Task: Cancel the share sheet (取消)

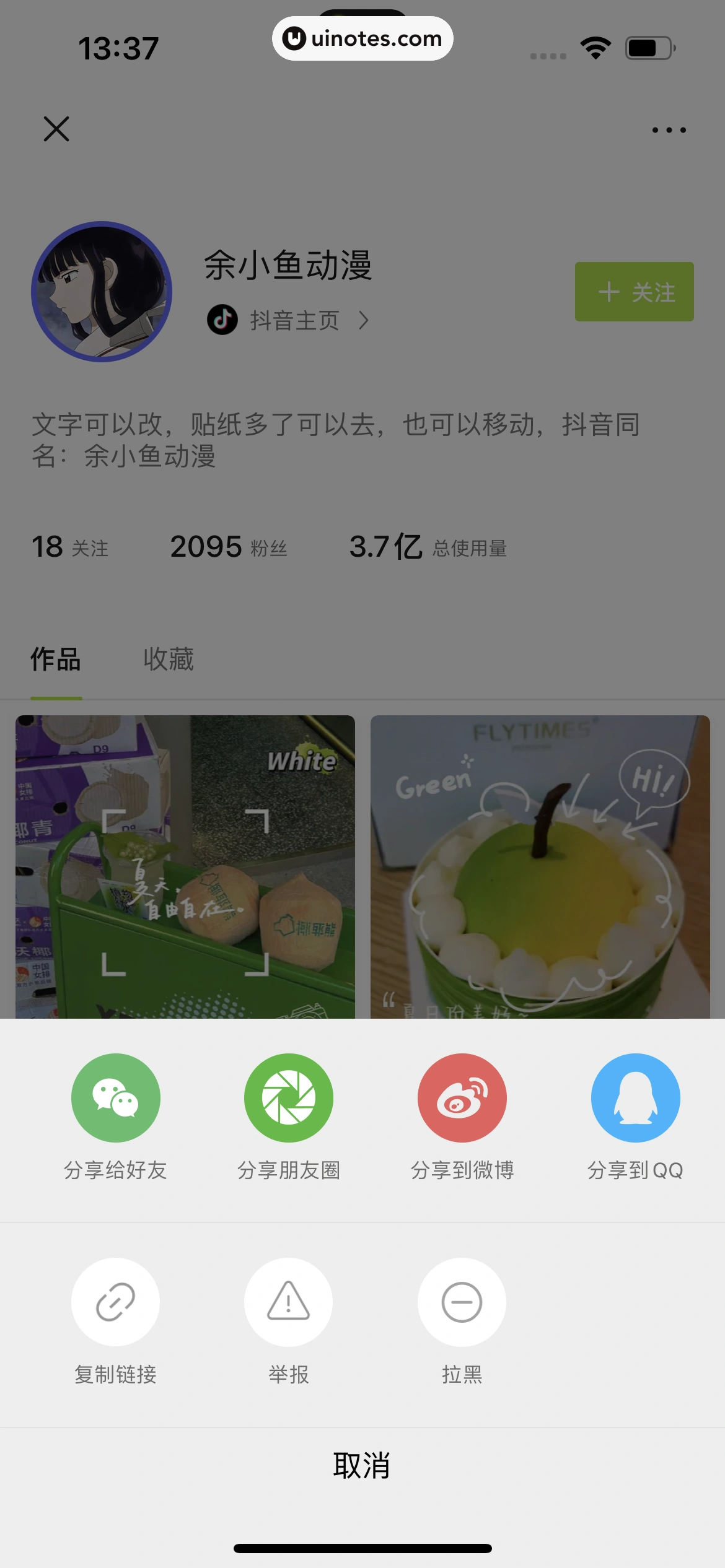Action: click(362, 1465)
